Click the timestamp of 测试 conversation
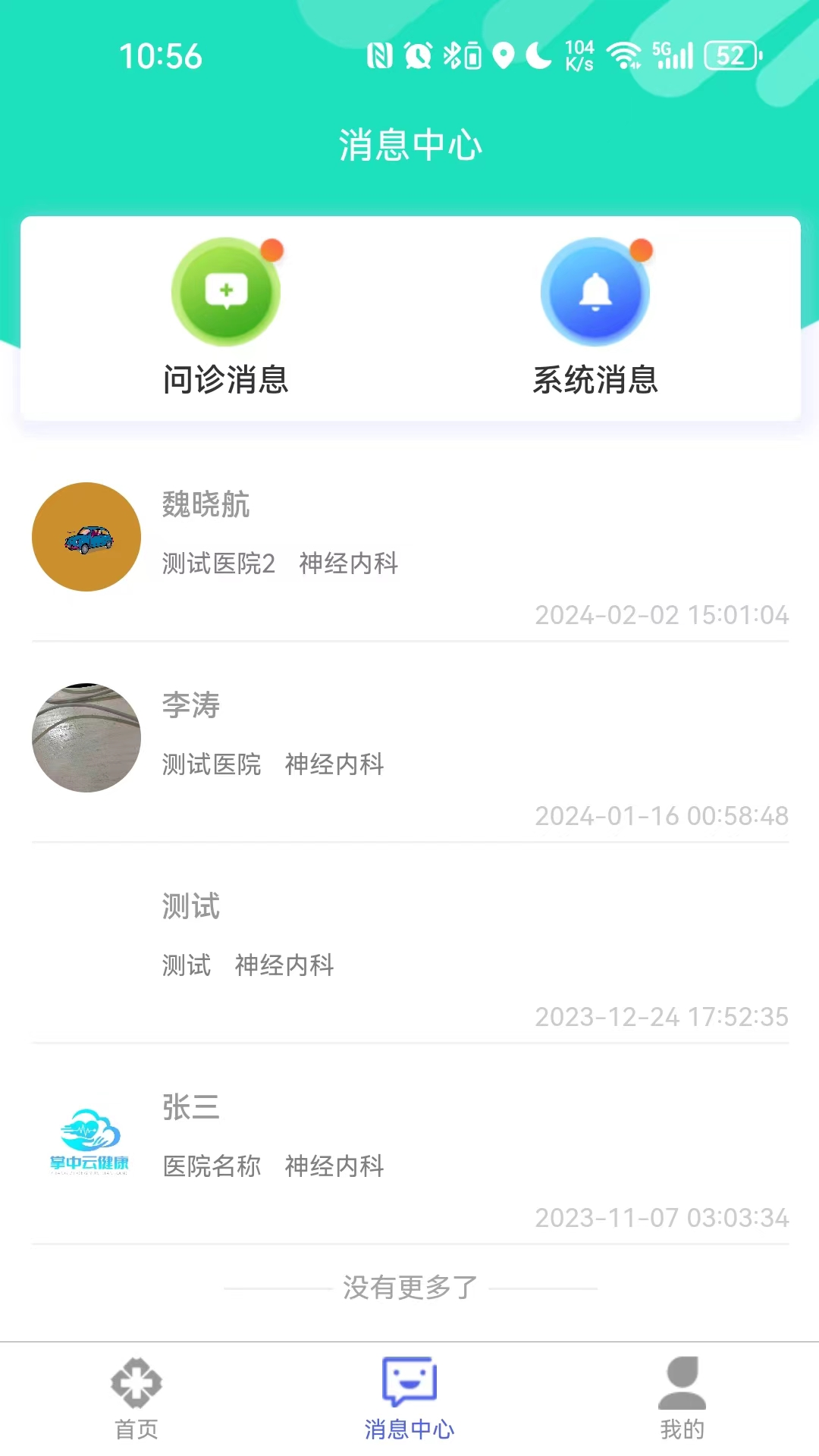Screen dimensions: 819x1456 (x=661, y=1017)
